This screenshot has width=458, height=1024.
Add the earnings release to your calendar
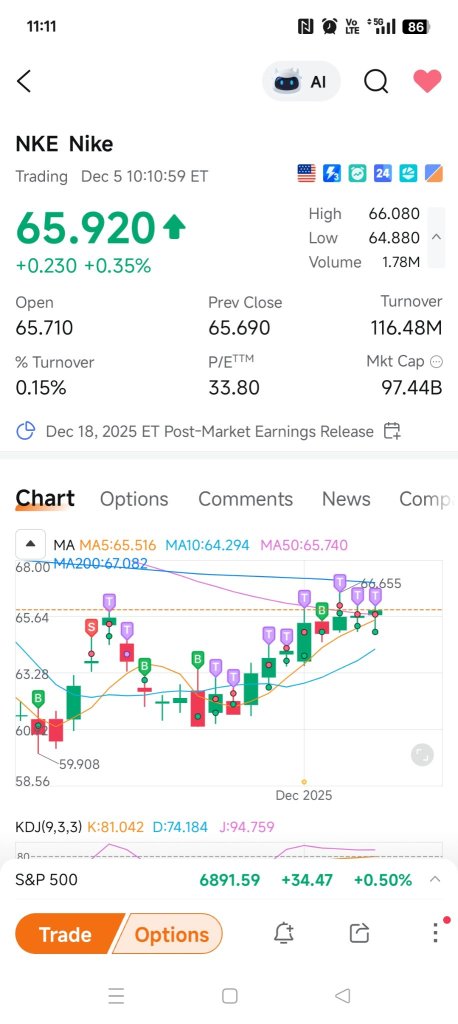click(x=391, y=431)
